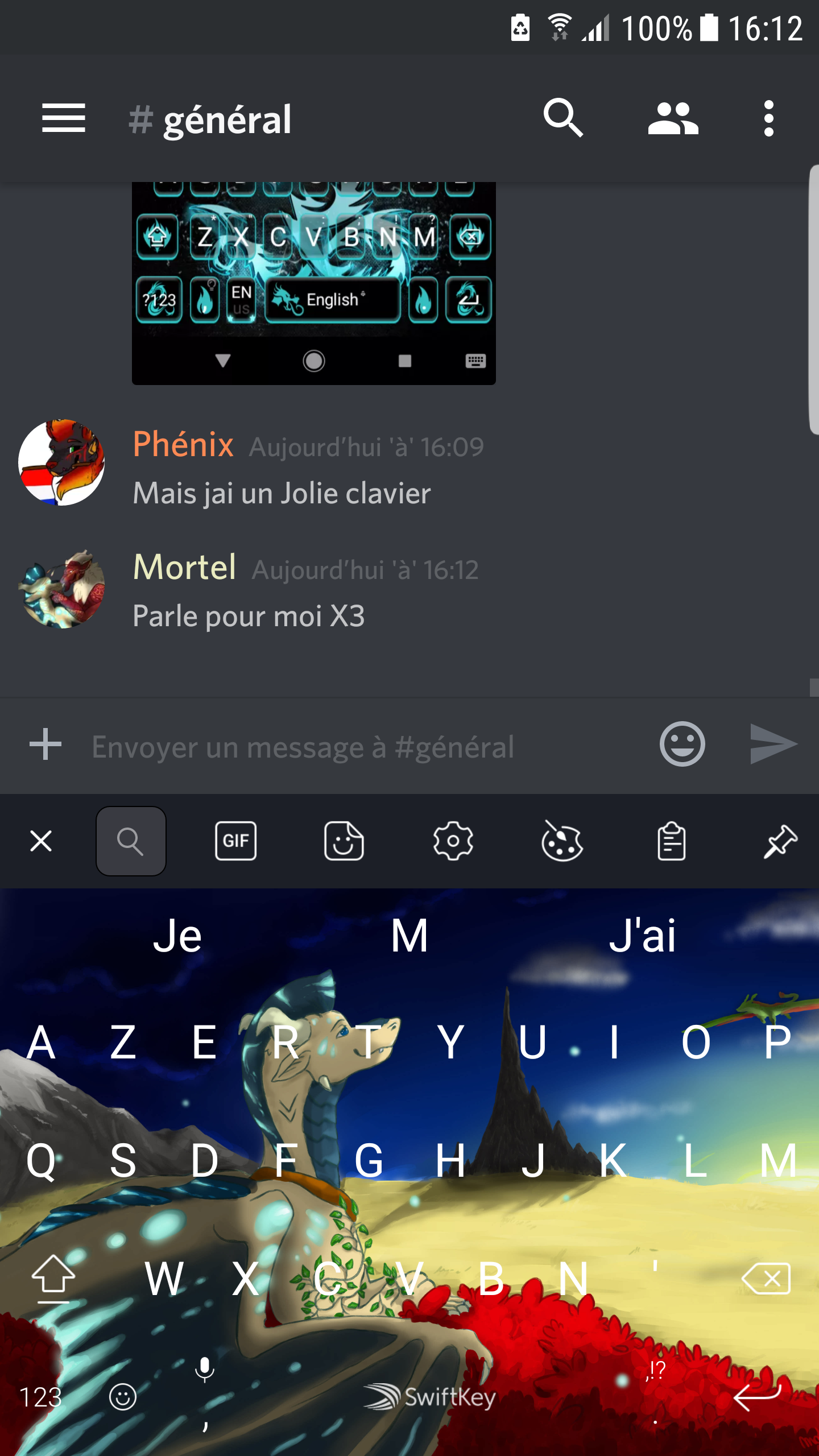Open SwiftKey keyboard settings gear
The width and height of the screenshot is (819, 1456).
point(453,841)
